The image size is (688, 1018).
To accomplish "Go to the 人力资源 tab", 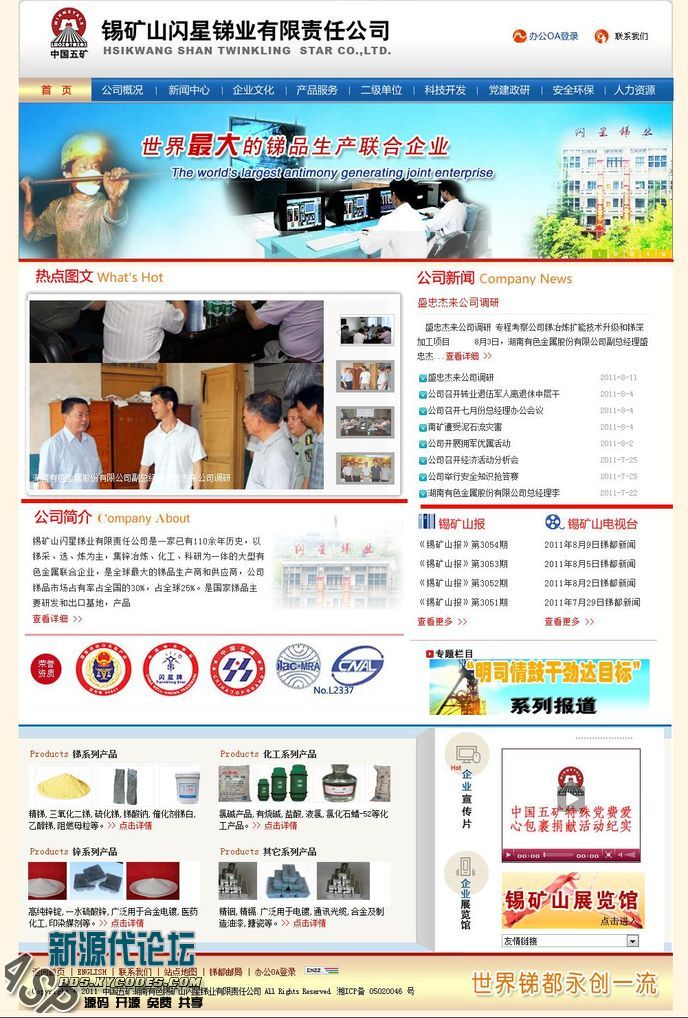I will click(635, 90).
